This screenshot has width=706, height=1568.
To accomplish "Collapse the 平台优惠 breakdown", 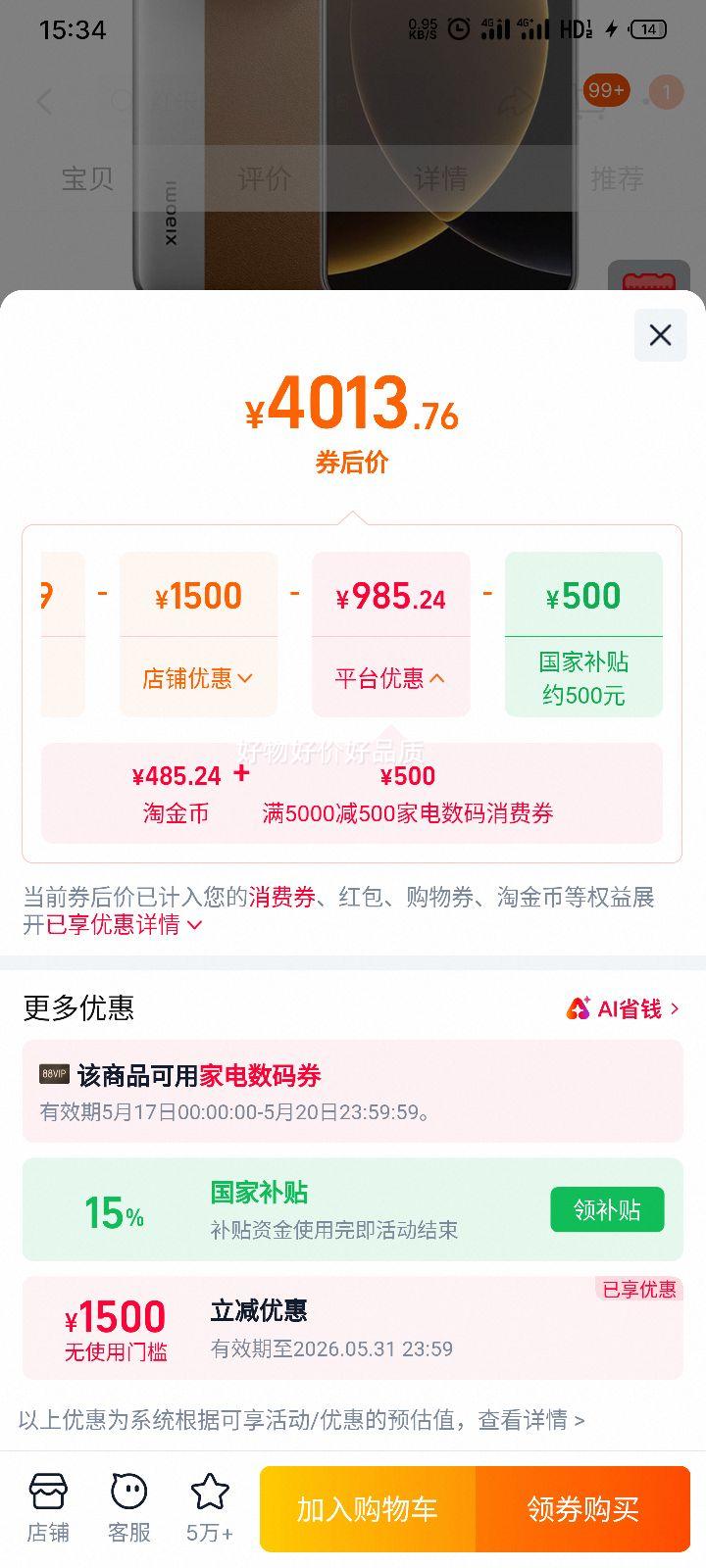I will 390,678.
